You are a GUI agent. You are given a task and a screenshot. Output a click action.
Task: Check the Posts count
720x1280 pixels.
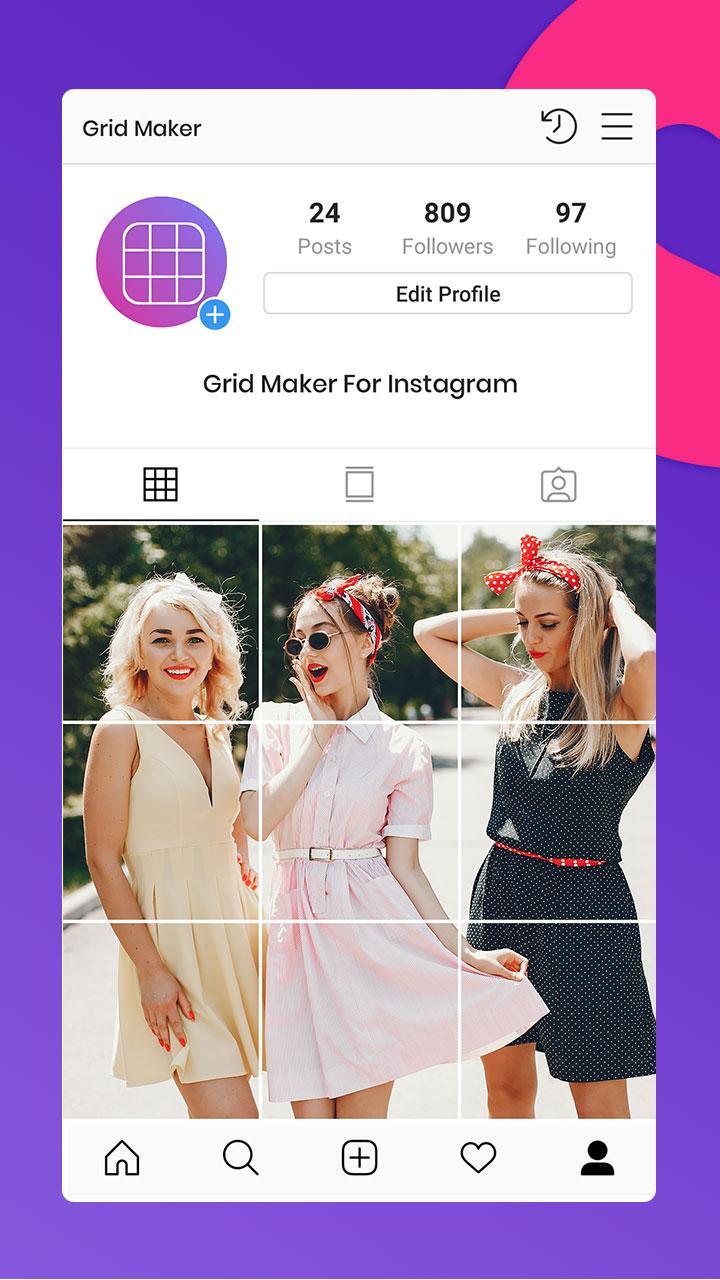click(325, 226)
